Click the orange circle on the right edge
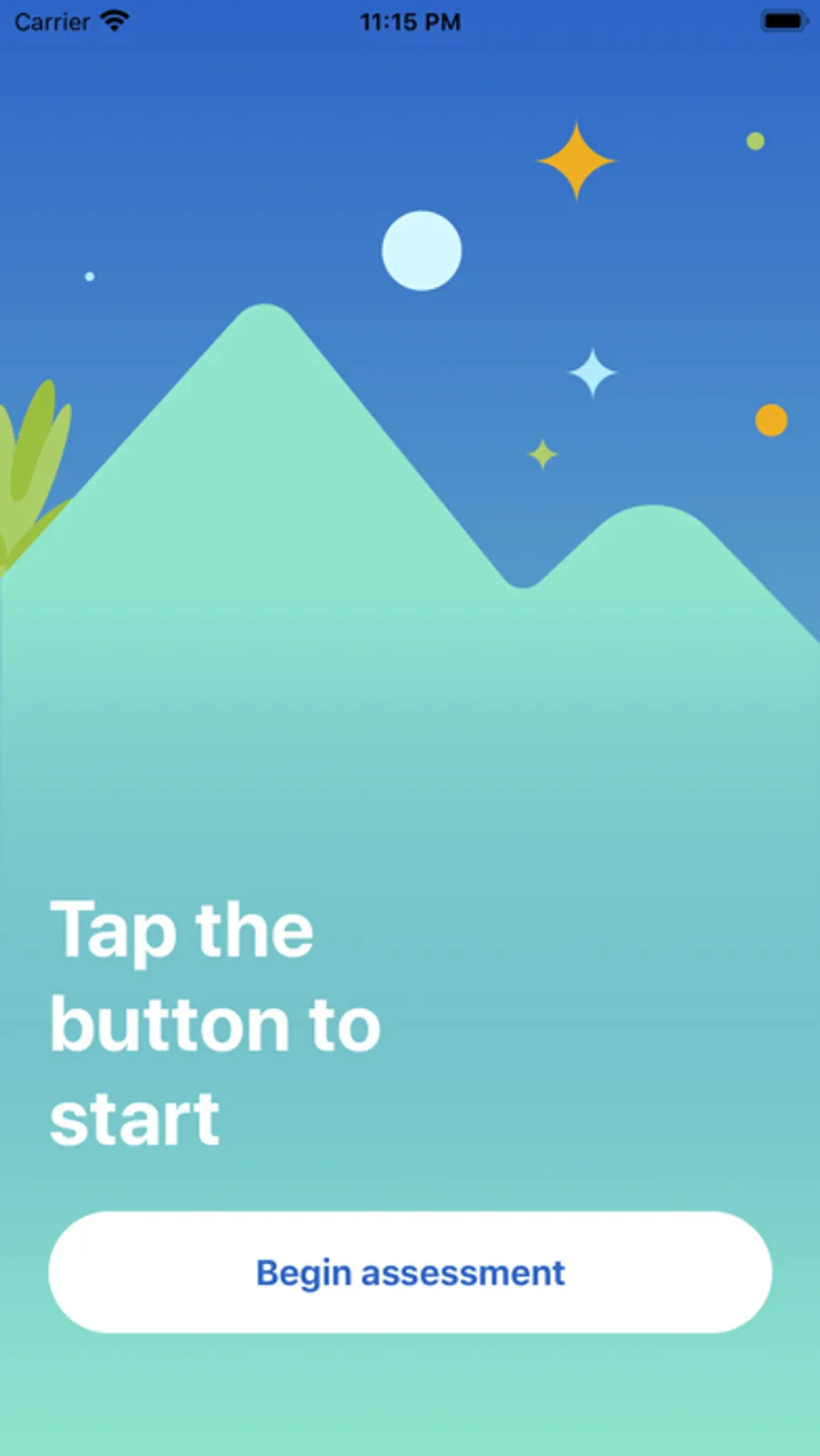 point(771,420)
